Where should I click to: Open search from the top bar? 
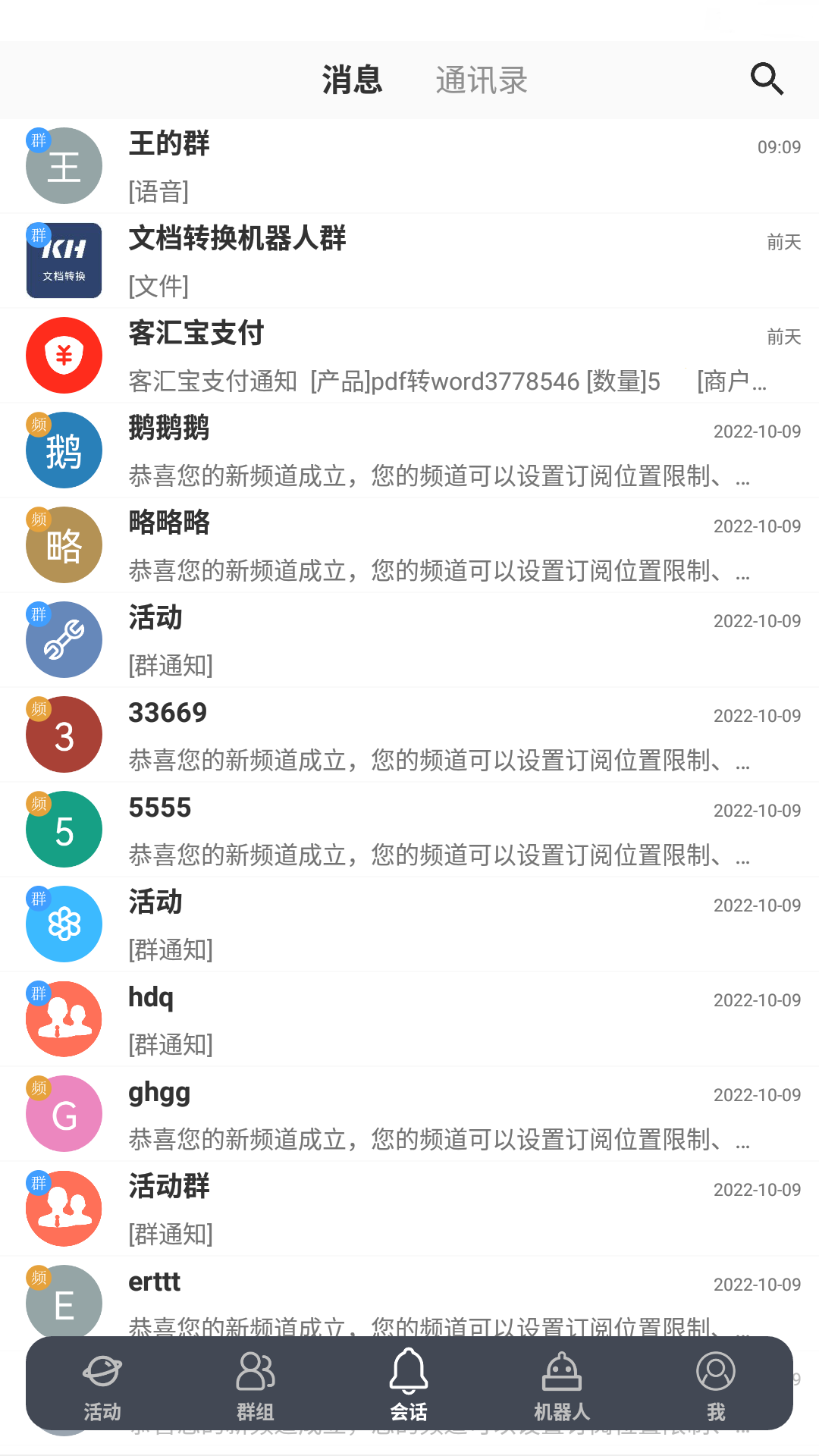pyautogui.click(x=766, y=80)
